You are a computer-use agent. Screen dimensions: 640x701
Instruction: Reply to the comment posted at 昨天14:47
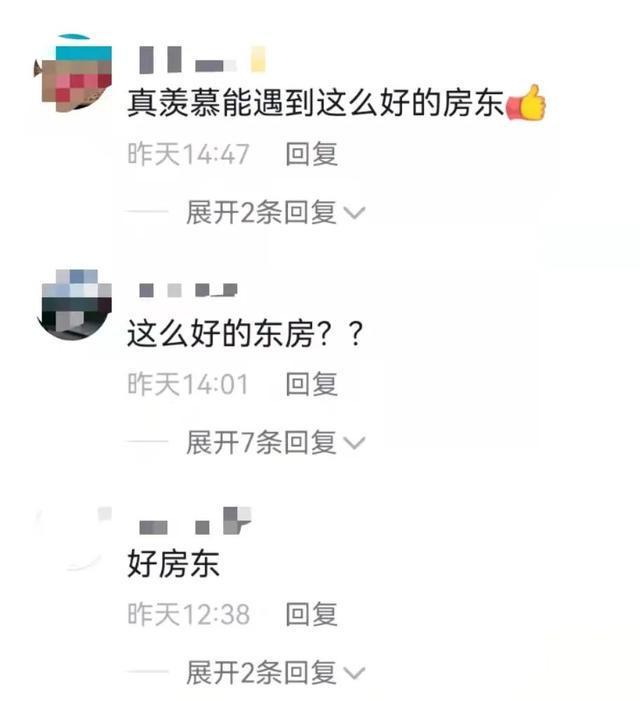pyautogui.click(x=311, y=154)
